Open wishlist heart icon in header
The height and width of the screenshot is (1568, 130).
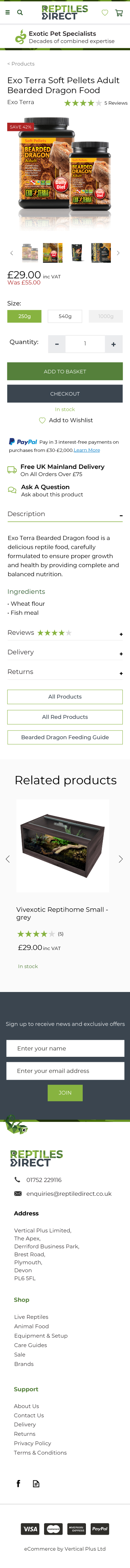pos(104,12)
